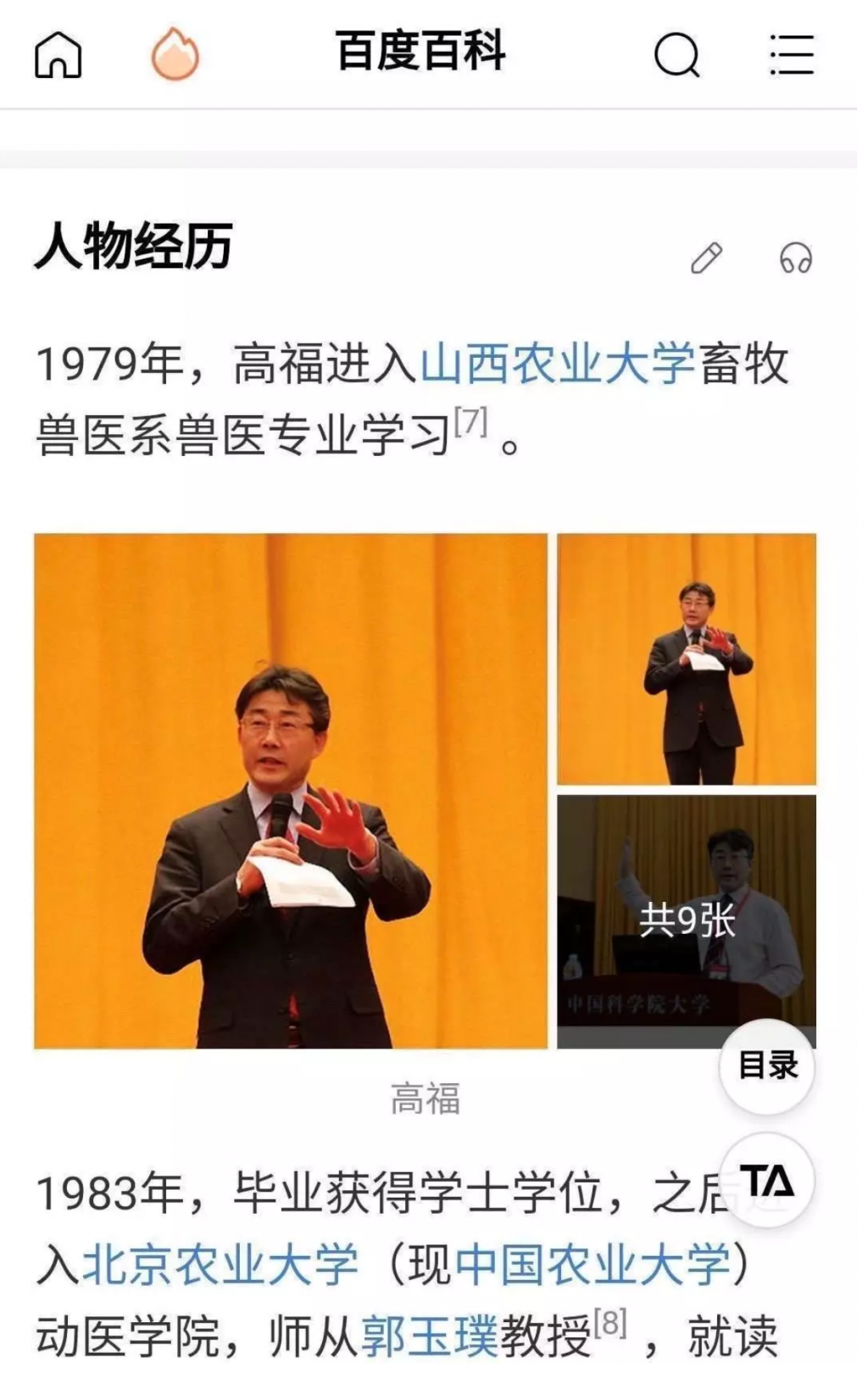The width and height of the screenshot is (868, 1379).
Task: Open the 共9张 photo gallery
Action: 686,920
